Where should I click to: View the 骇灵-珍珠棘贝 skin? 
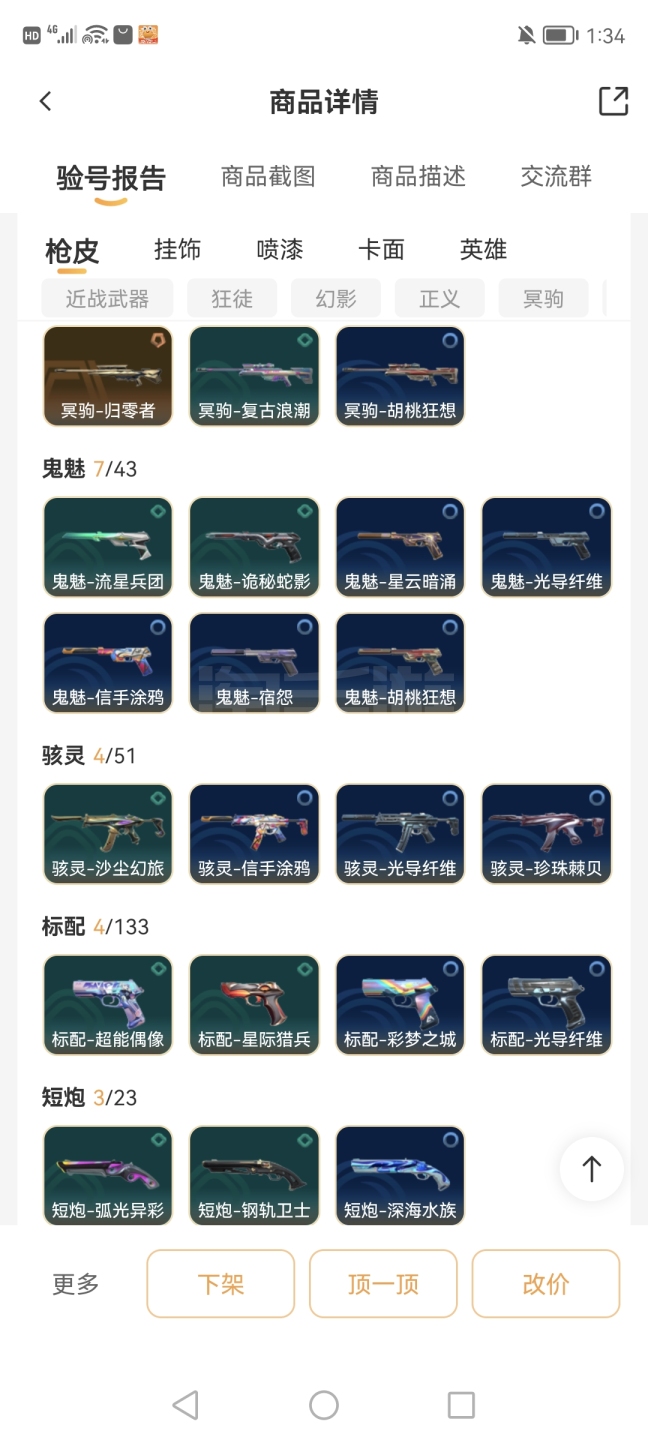point(546,834)
